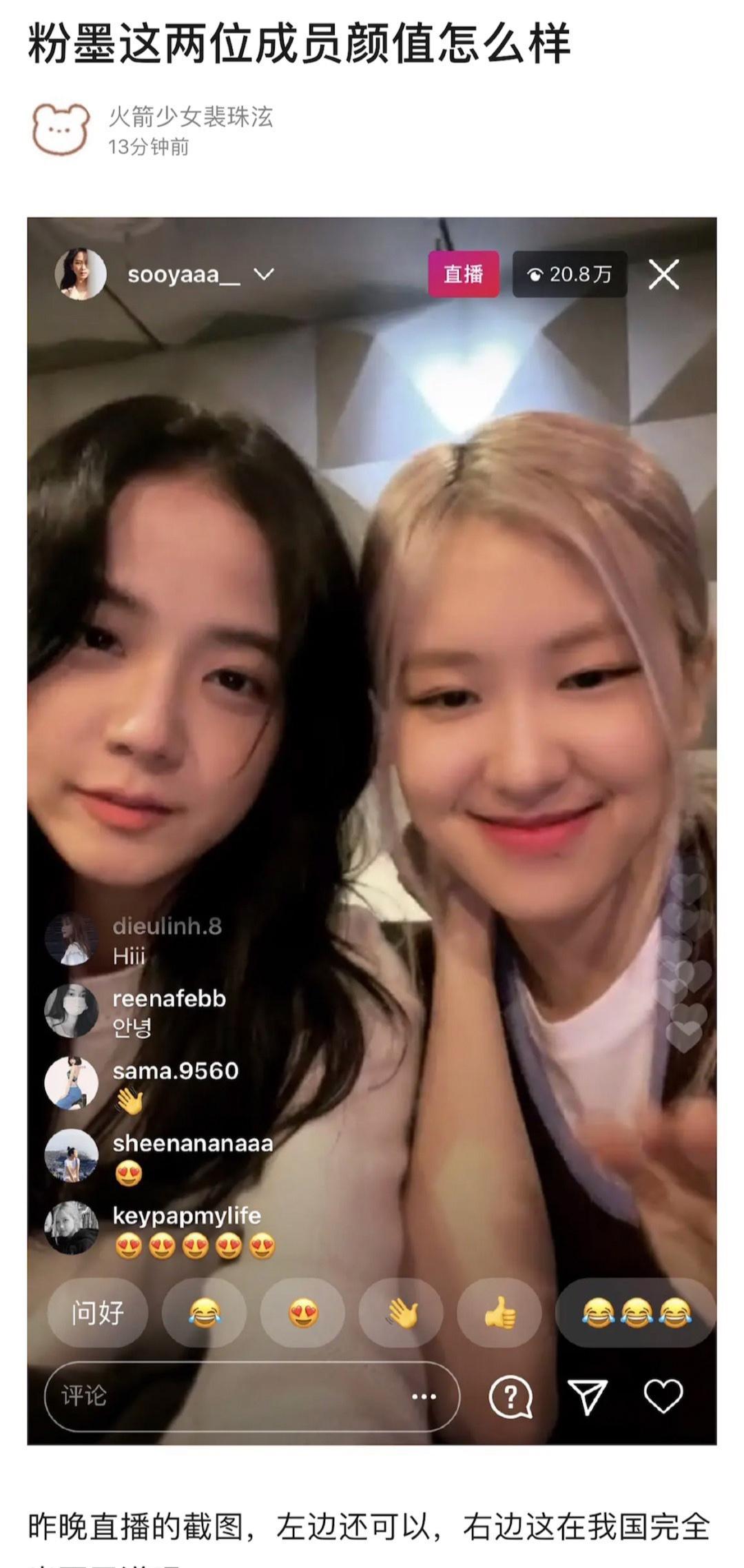Open the live-stream screenshot image in full view
The height and width of the screenshot is (1568, 744).
point(372,831)
